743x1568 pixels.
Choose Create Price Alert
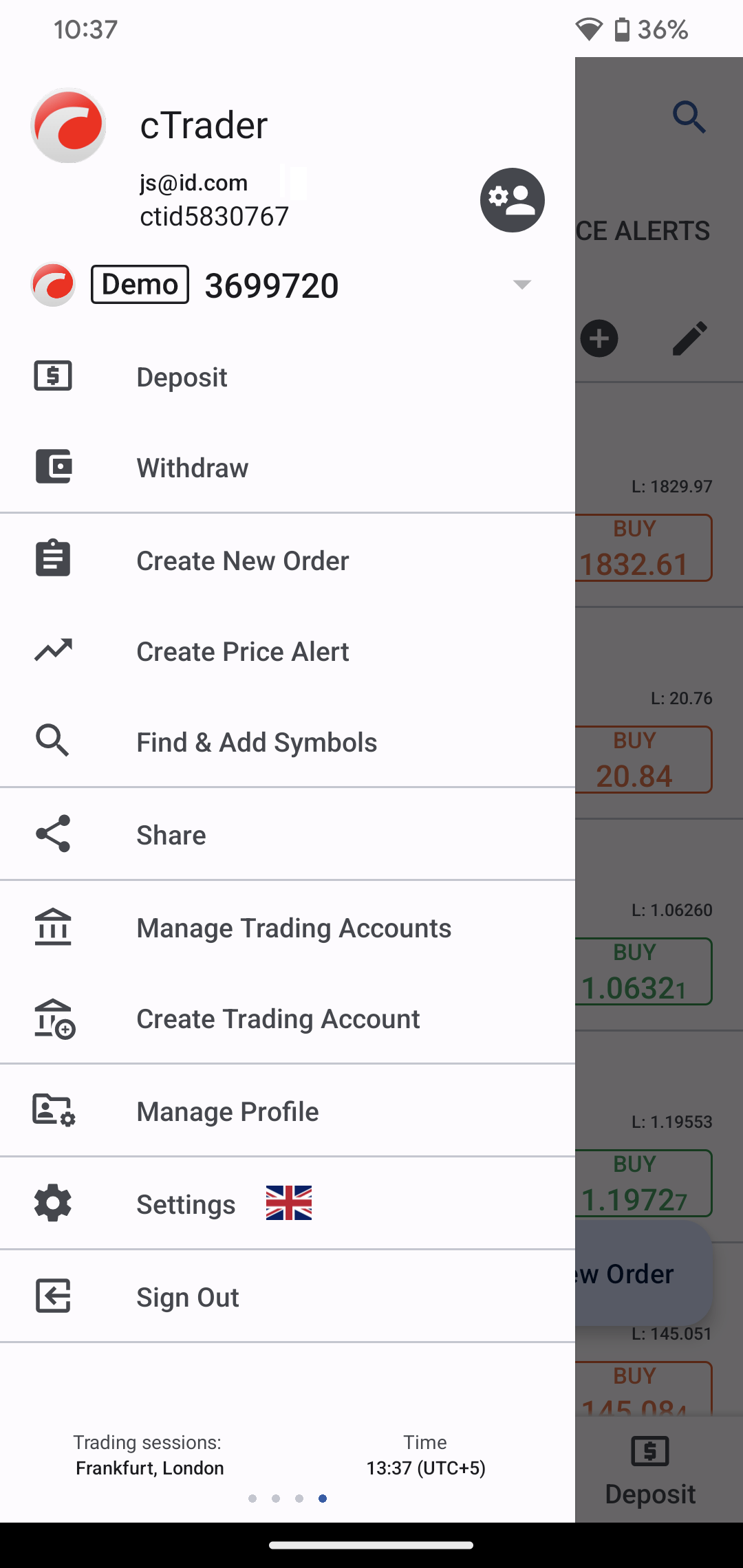coord(288,651)
